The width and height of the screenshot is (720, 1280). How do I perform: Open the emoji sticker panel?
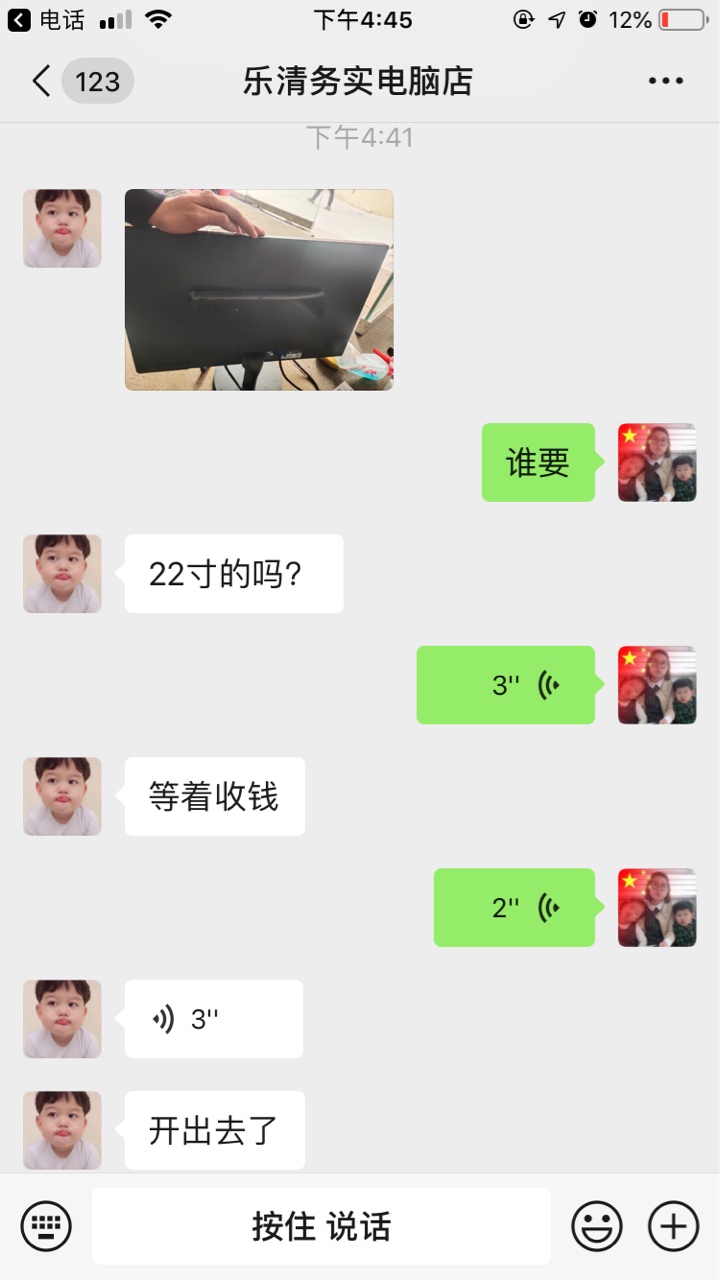[x=597, y=1226]
